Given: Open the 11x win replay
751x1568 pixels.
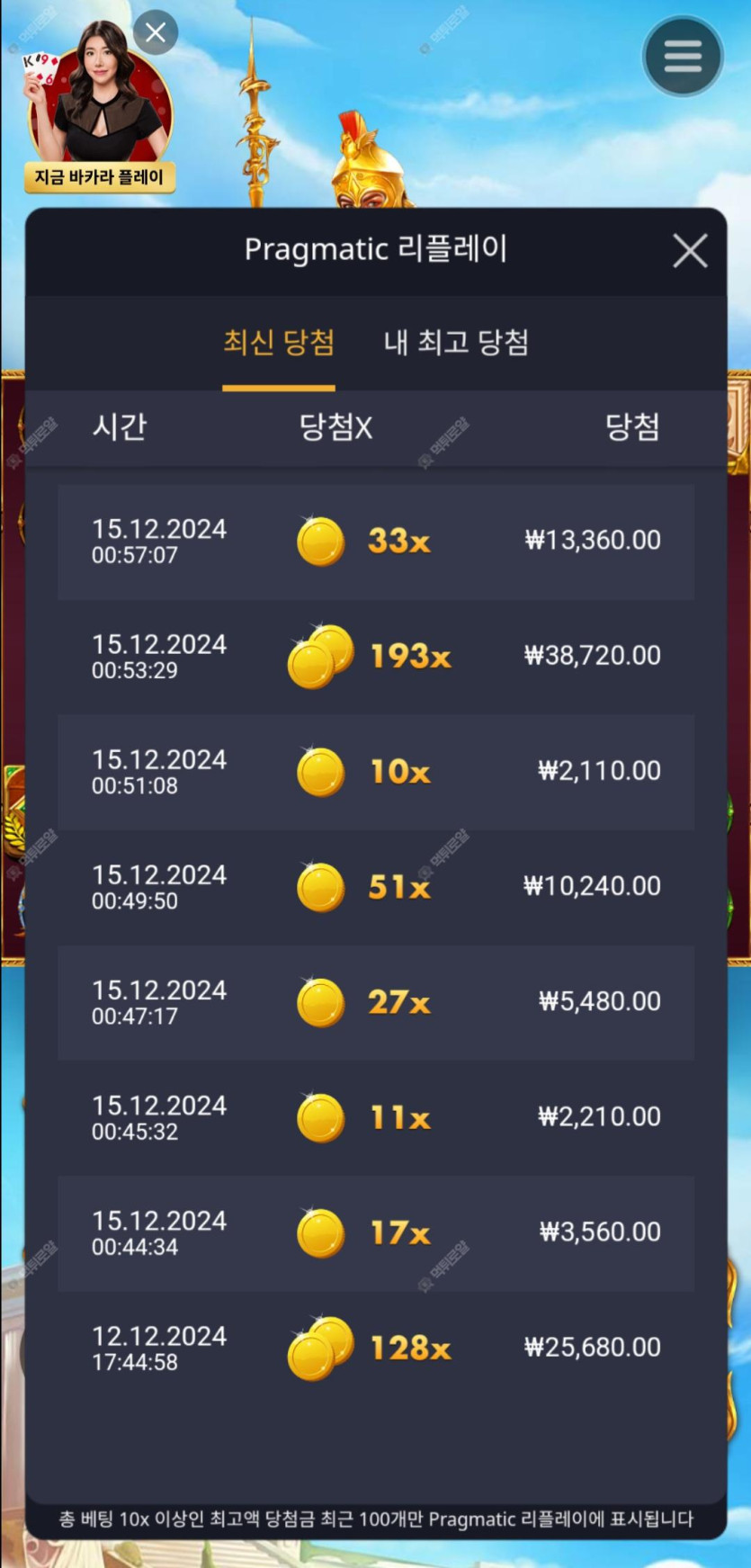Looking at the screenshot, I should tap(376, 1117).
